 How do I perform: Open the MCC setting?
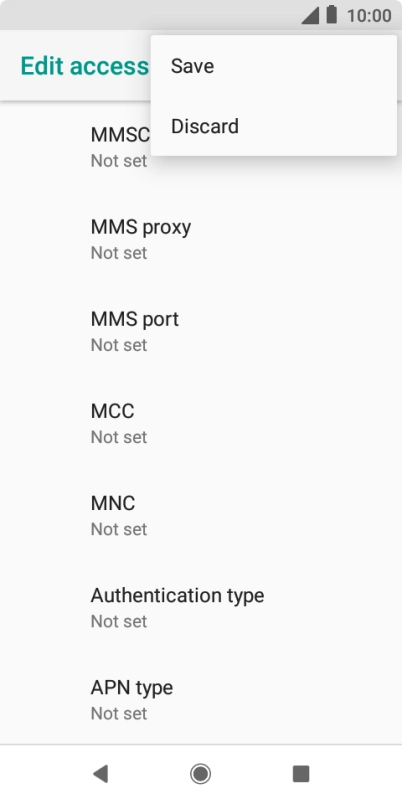coord(201,424)
